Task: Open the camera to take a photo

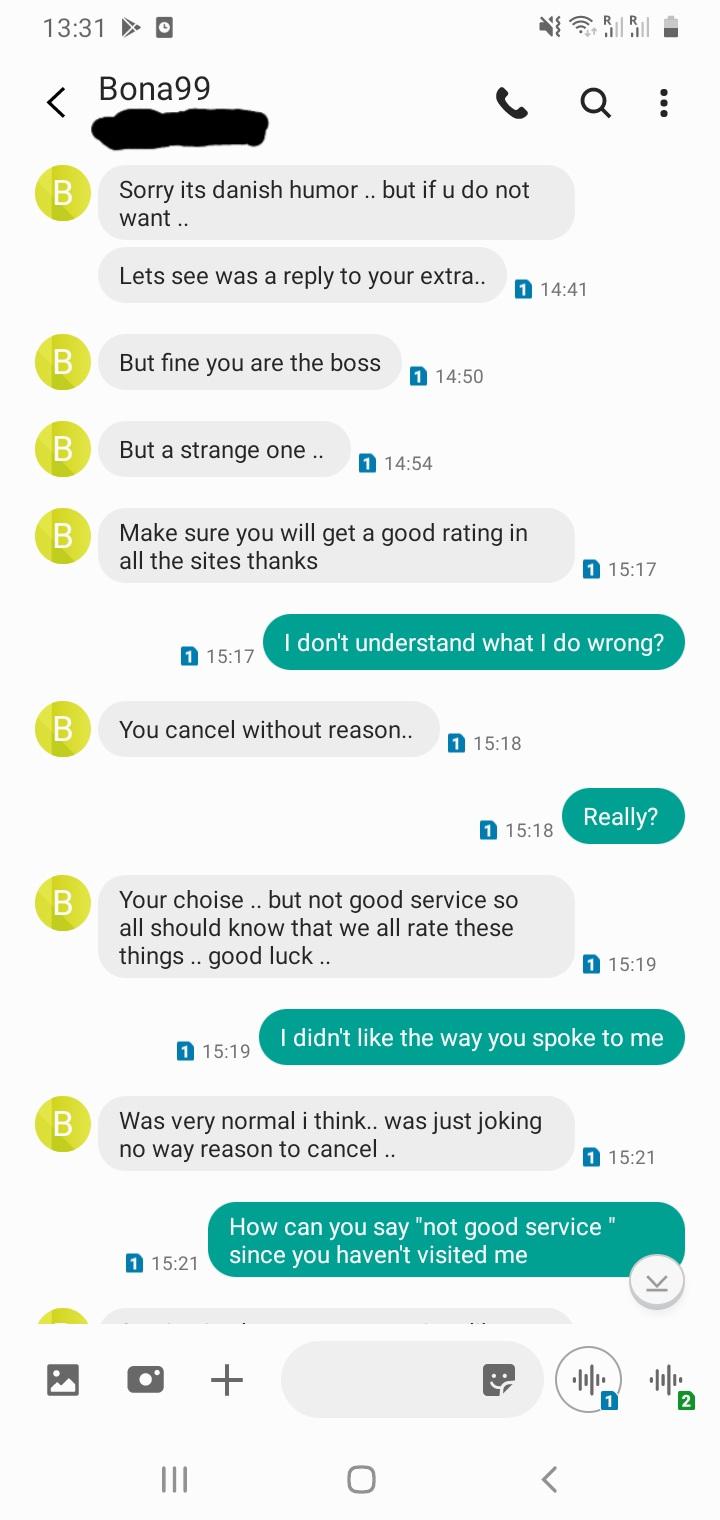Action: point(145,1380)
